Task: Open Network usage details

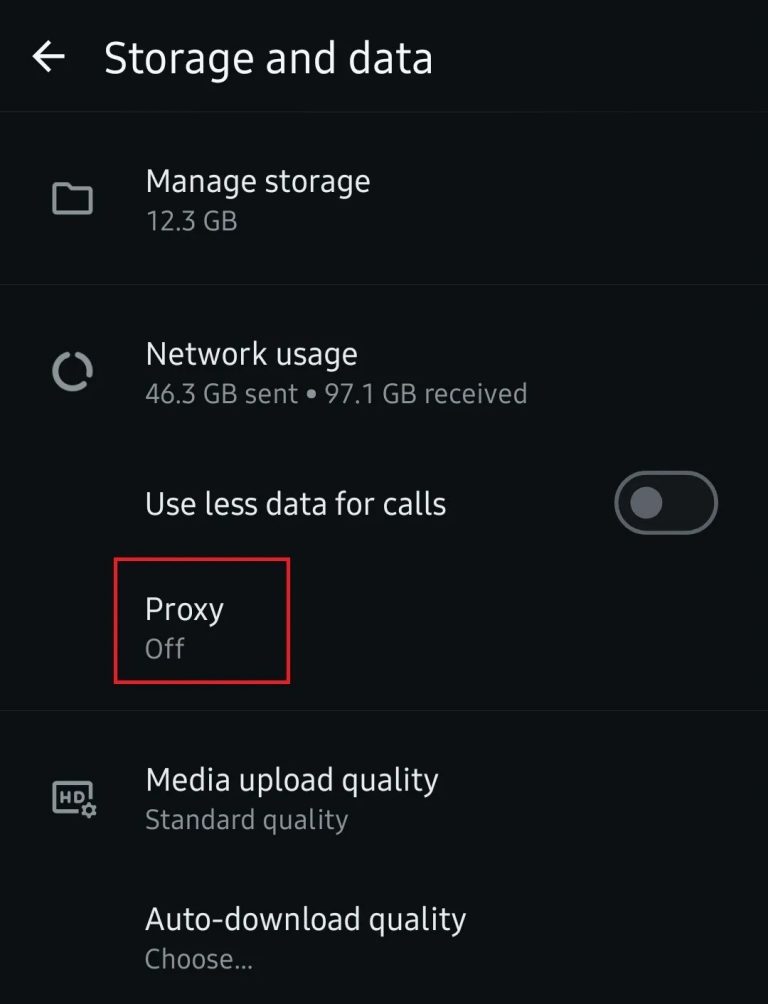Action: 335,372
